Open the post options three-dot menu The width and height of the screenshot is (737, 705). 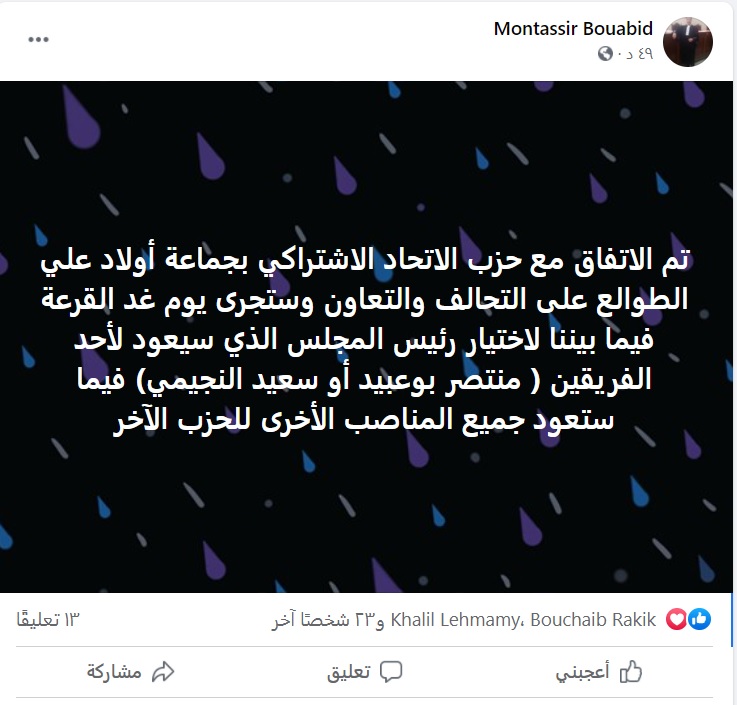pos(38,39)
